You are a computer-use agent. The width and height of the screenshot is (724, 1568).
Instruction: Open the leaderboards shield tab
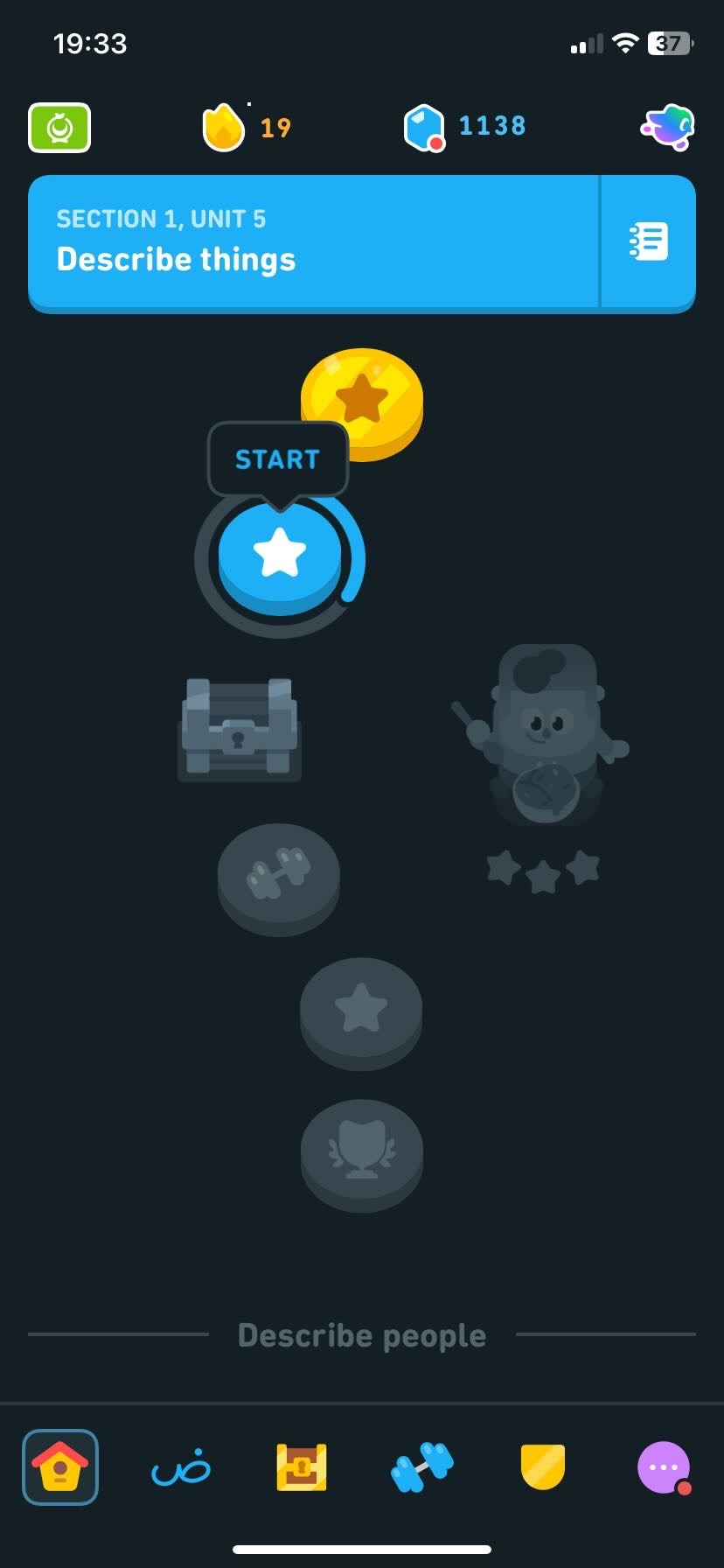pyautogui.click(x=543, y=1466)
